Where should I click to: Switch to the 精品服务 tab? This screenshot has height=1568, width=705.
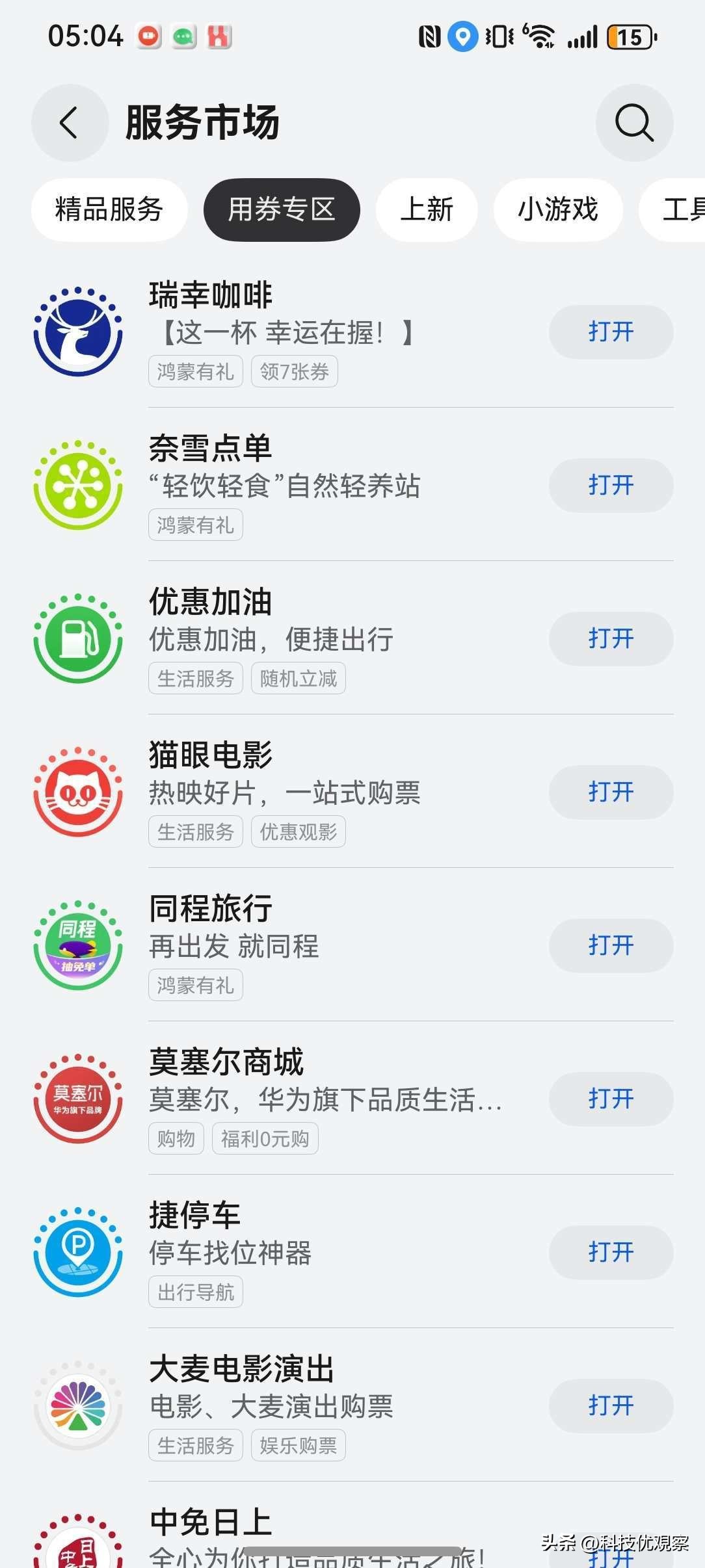[109, 210]
